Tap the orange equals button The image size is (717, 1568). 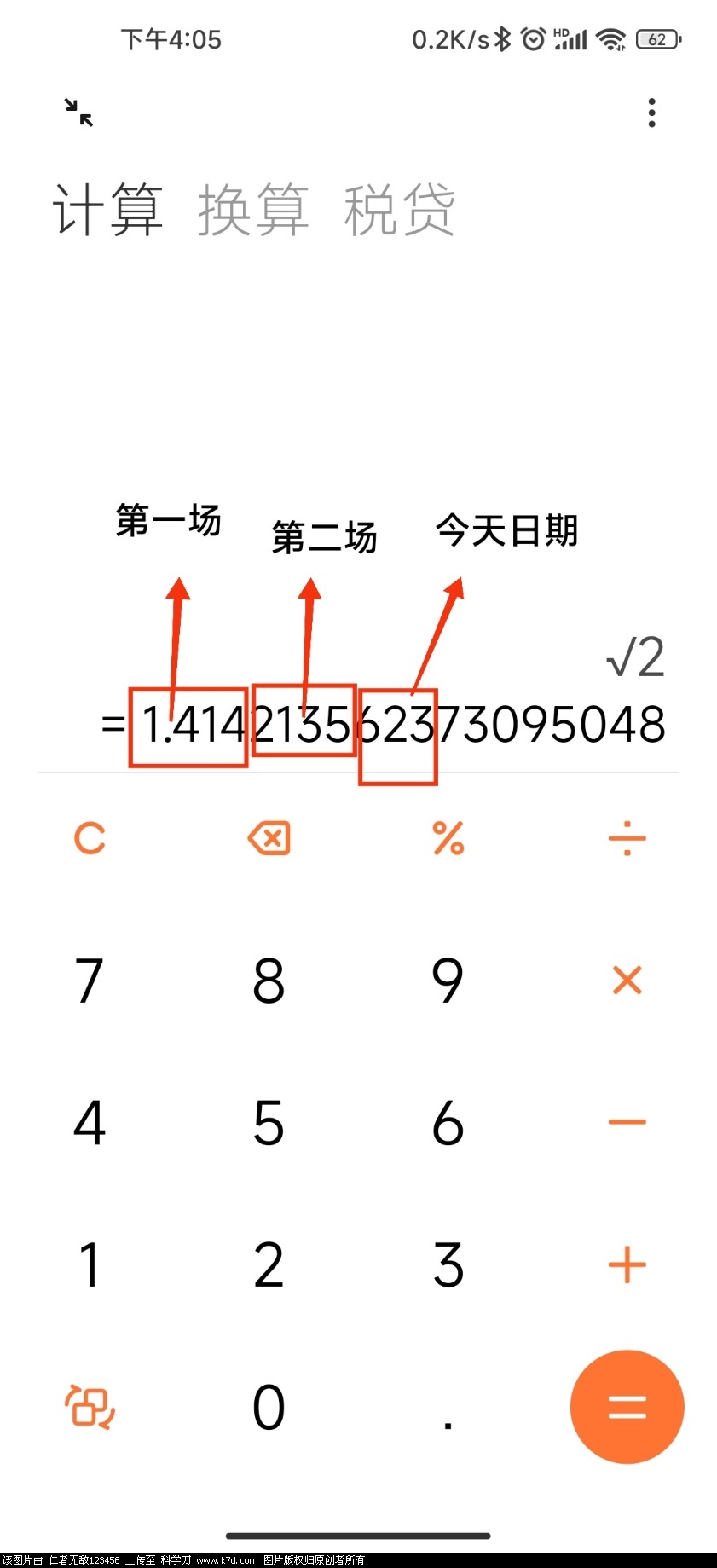627,1407
